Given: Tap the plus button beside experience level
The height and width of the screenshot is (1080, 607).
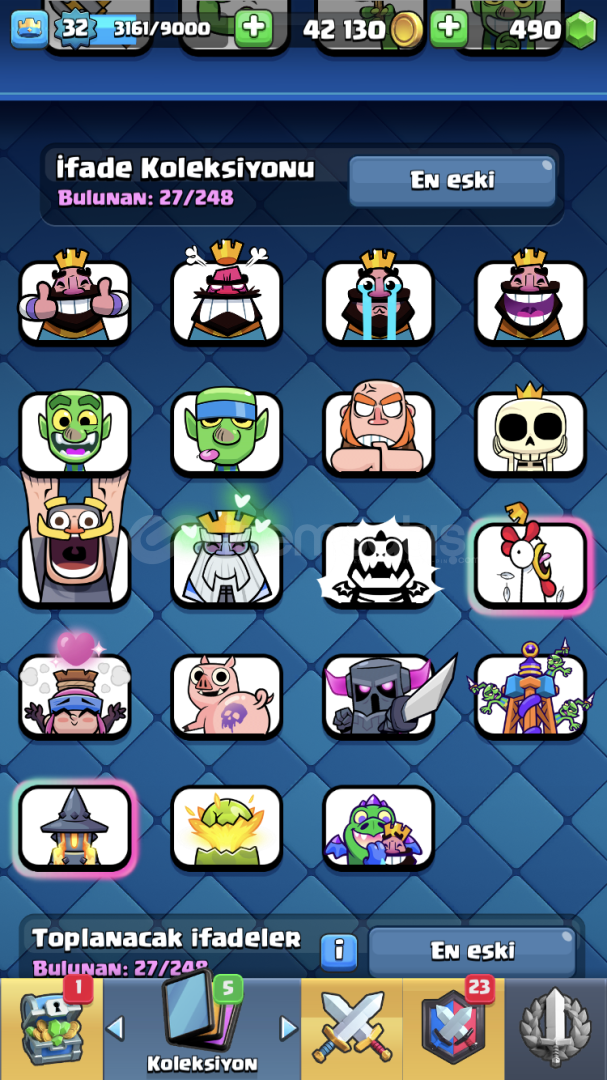Looking at the screenshot, I should [254, 27].
